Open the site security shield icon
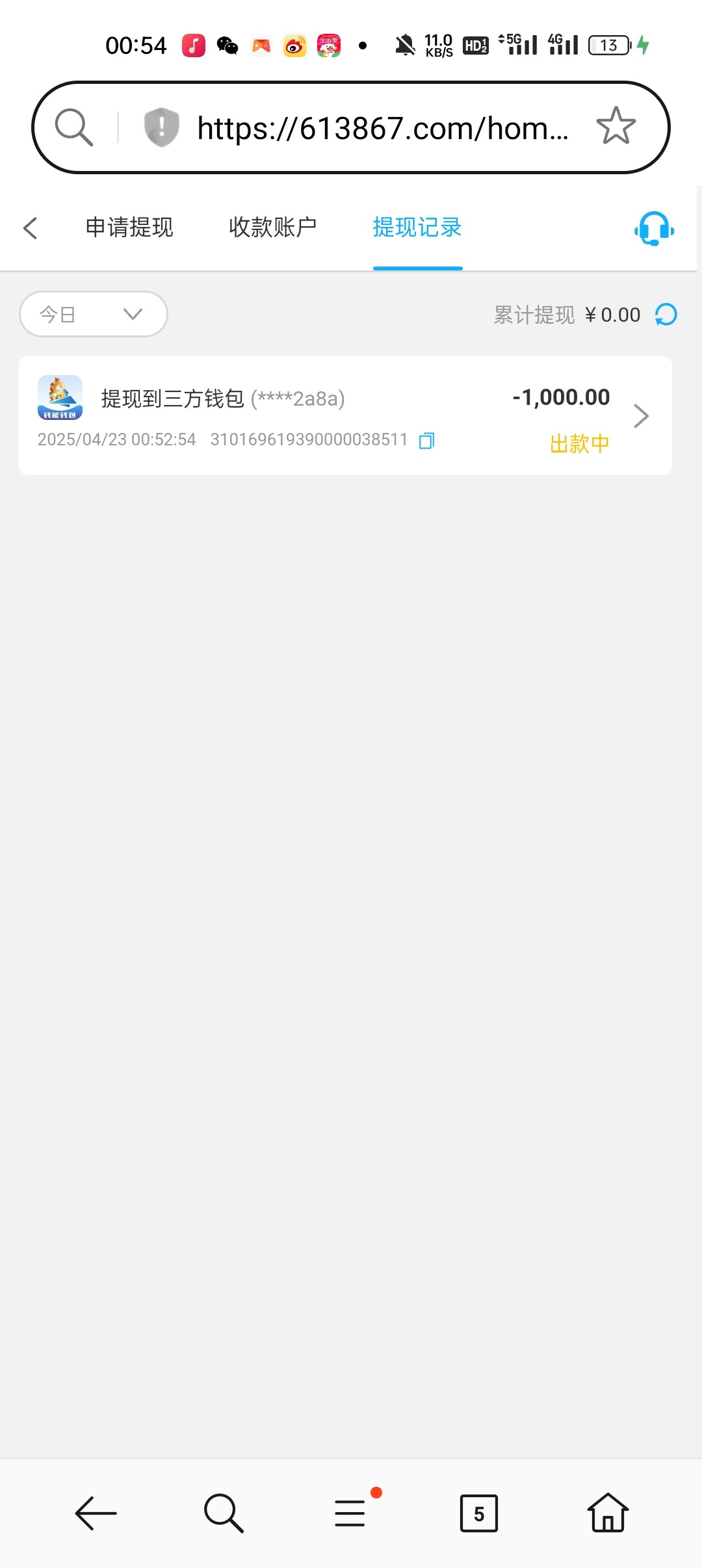 pos(161,127)
